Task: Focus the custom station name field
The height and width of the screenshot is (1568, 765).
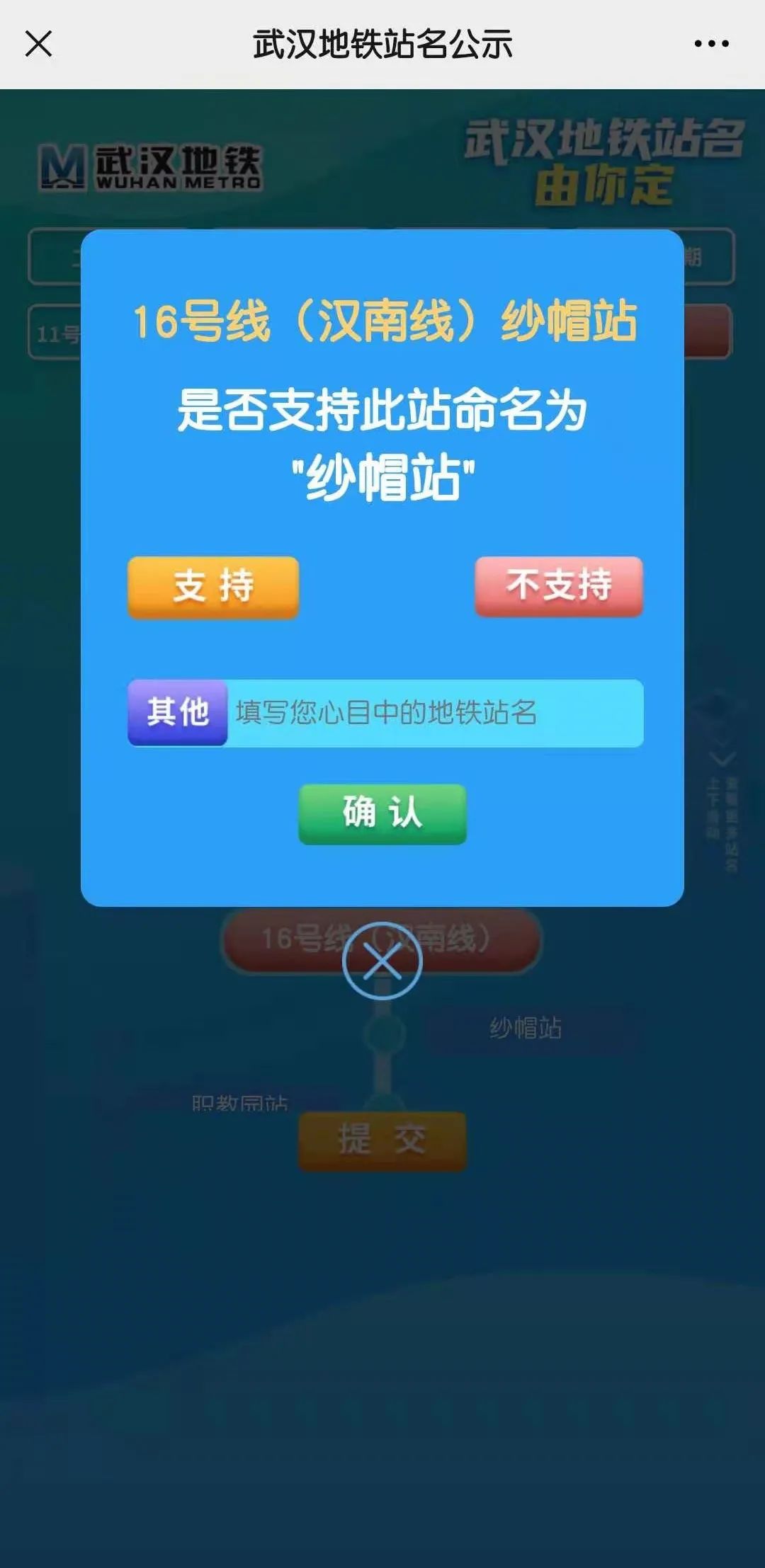Action: click(x=434, y=713)
